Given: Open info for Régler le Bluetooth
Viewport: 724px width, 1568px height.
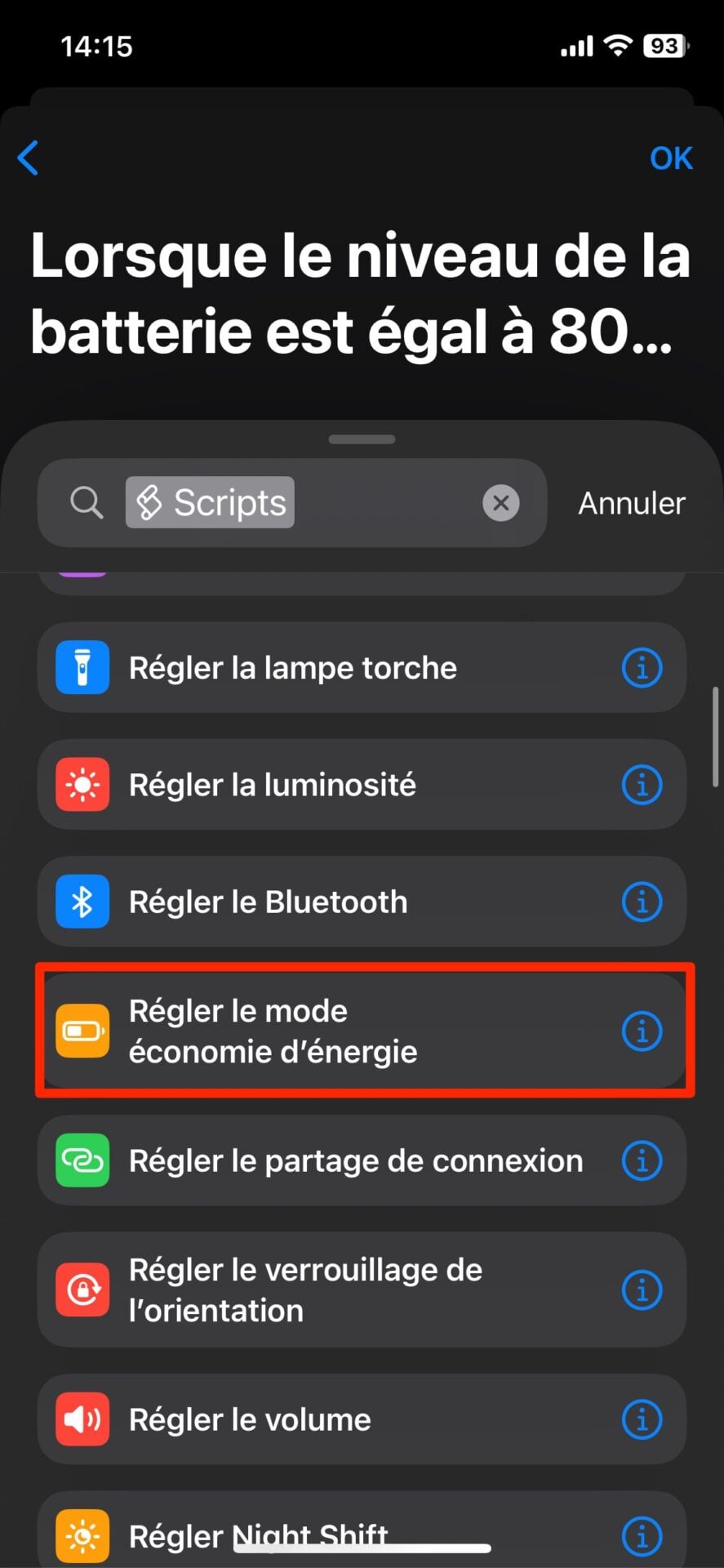Looking at the screenshot, I should 642,902.
